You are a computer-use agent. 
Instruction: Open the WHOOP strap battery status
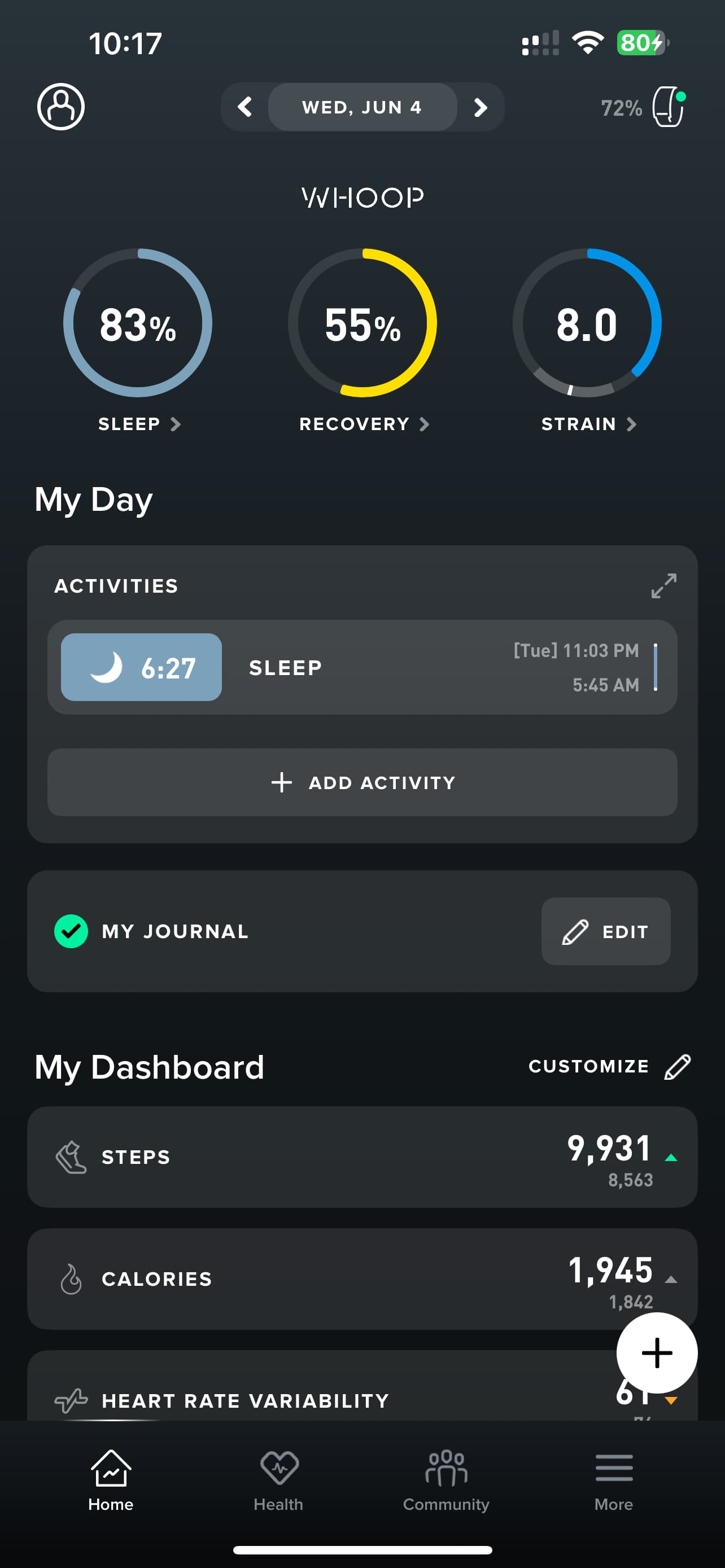[x=643, y=107]
